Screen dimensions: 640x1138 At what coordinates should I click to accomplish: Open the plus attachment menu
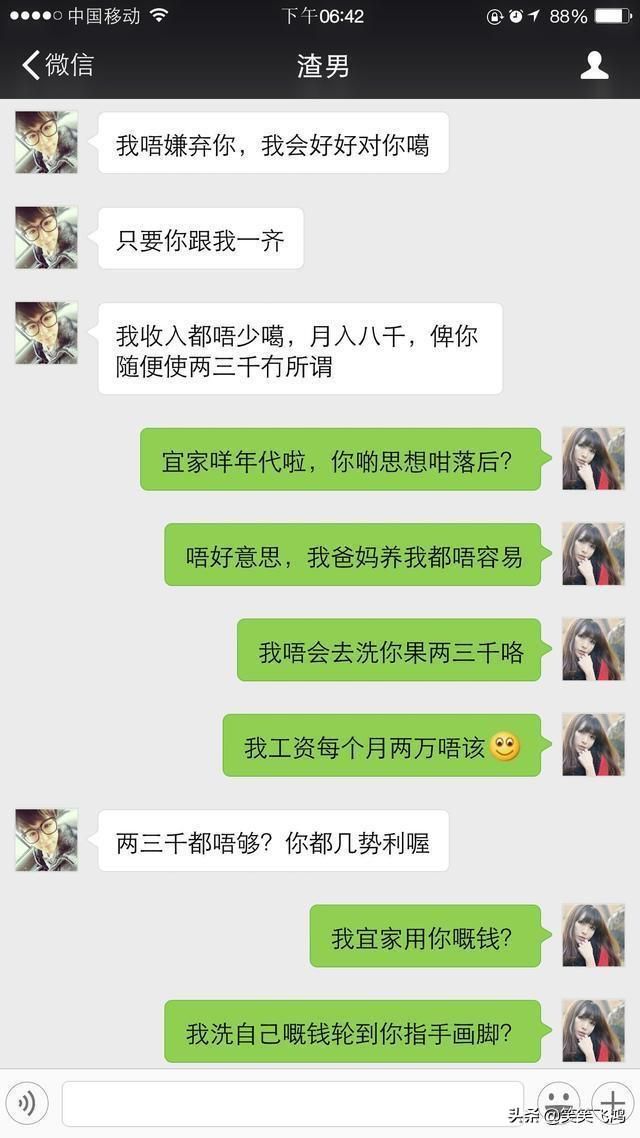pyautogui.click(x=613, y=1103)
